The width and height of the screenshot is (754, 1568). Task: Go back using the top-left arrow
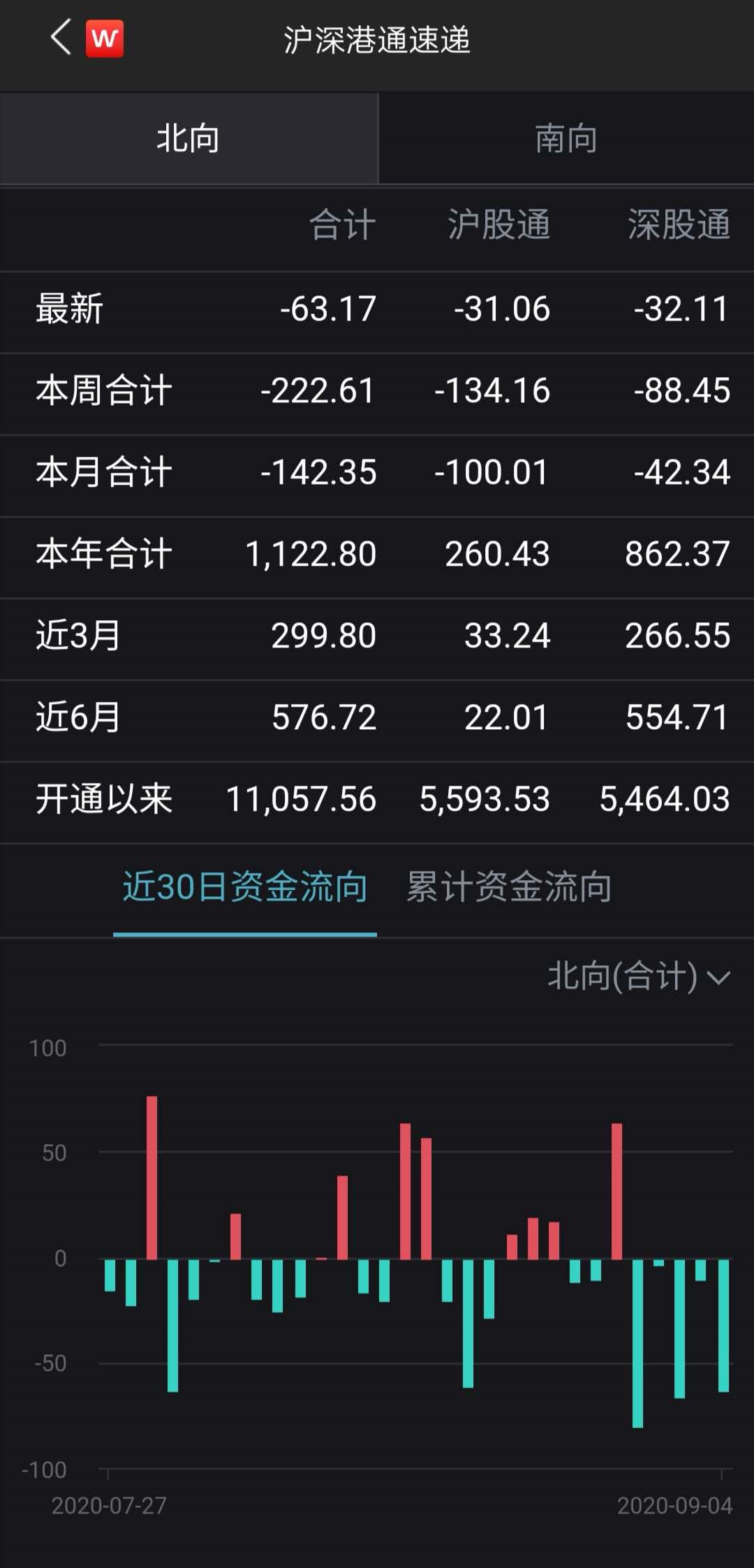click(x=61, y=38)
